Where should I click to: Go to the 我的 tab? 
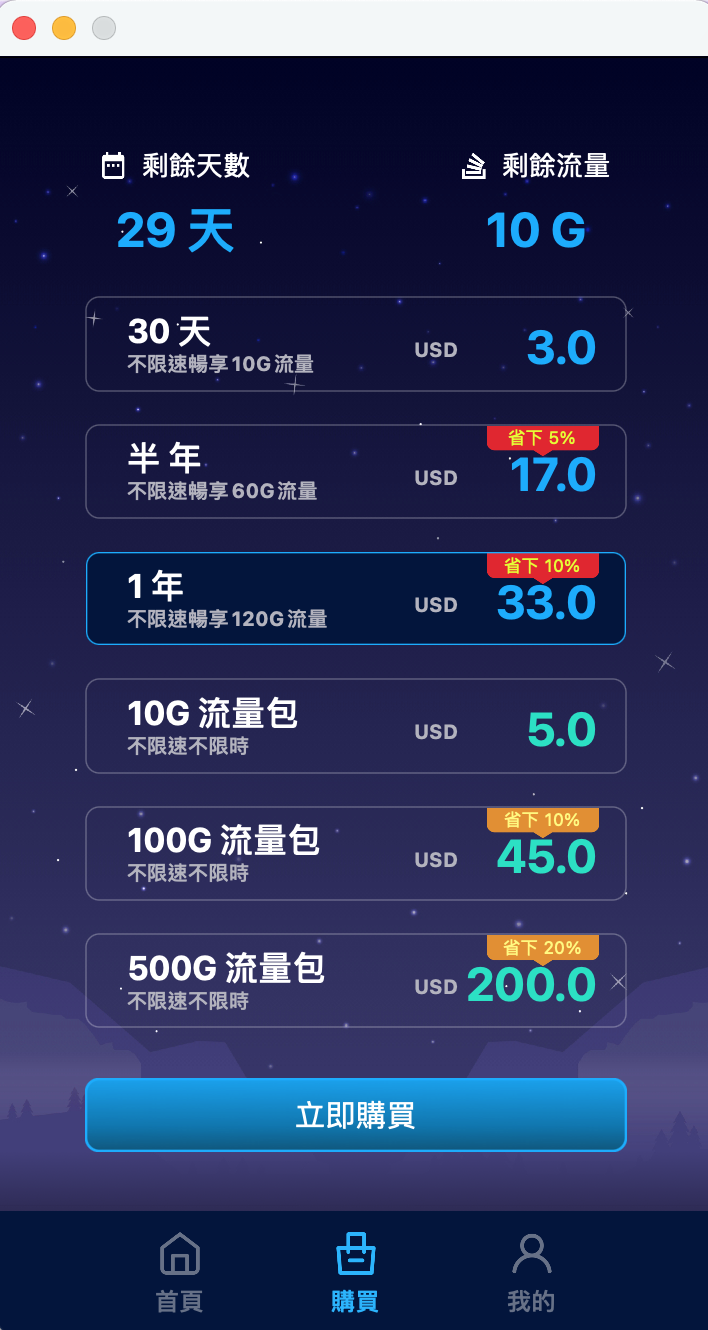pyautogui.click(x=531, y=1272)
